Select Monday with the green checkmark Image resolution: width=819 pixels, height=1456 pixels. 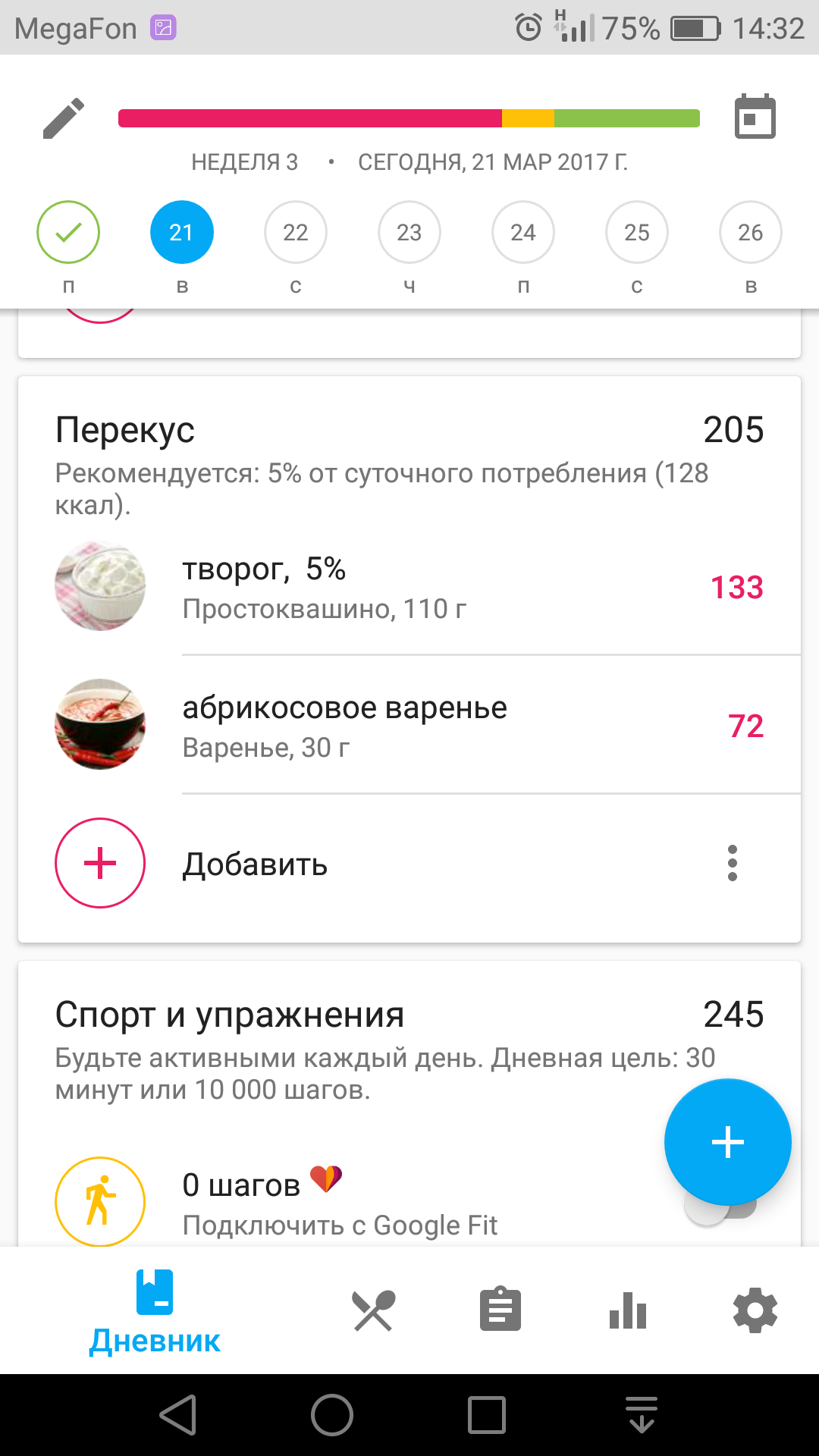coord(68,232)
